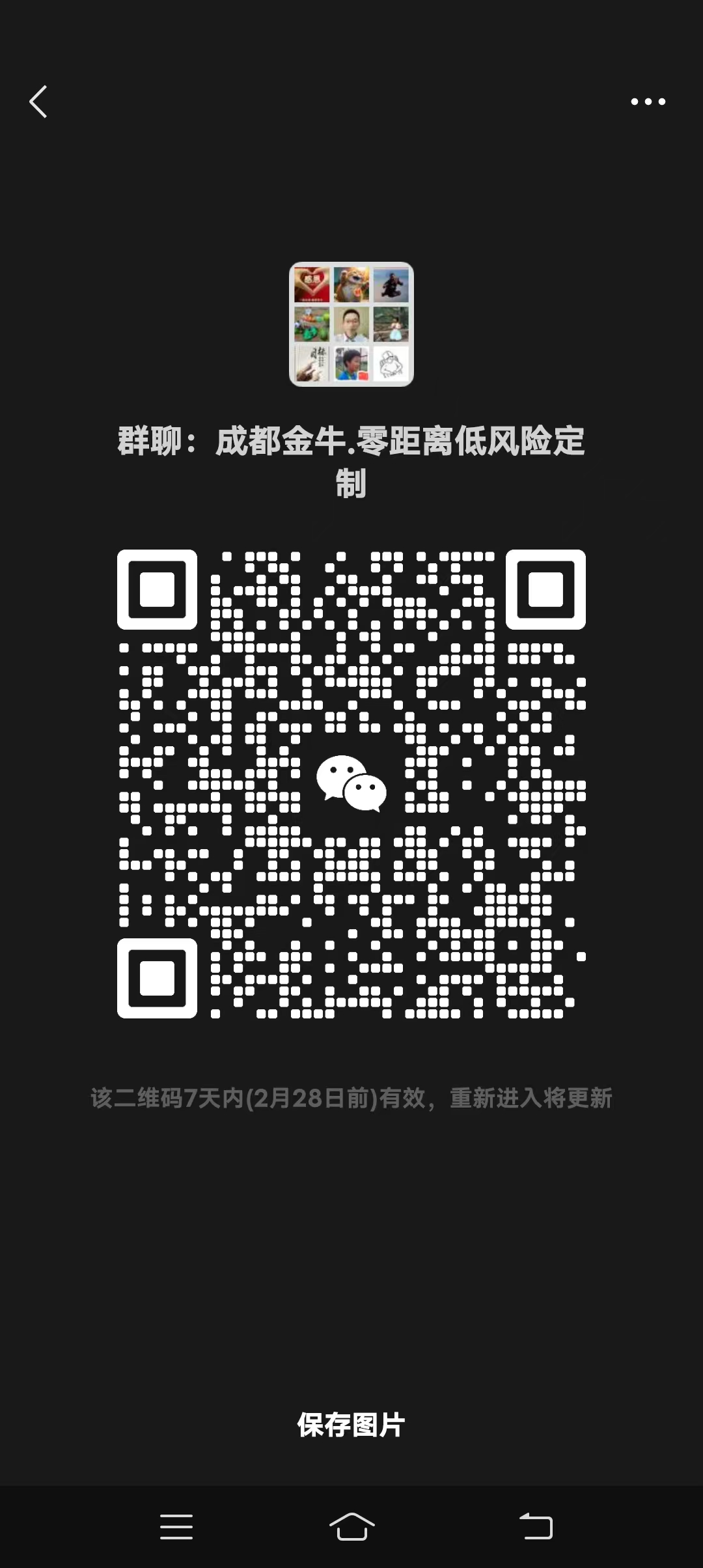Tap the system back button
Image resolution: width=703 pixels, height=1568 pixels.
click(x=536, y=1526)
